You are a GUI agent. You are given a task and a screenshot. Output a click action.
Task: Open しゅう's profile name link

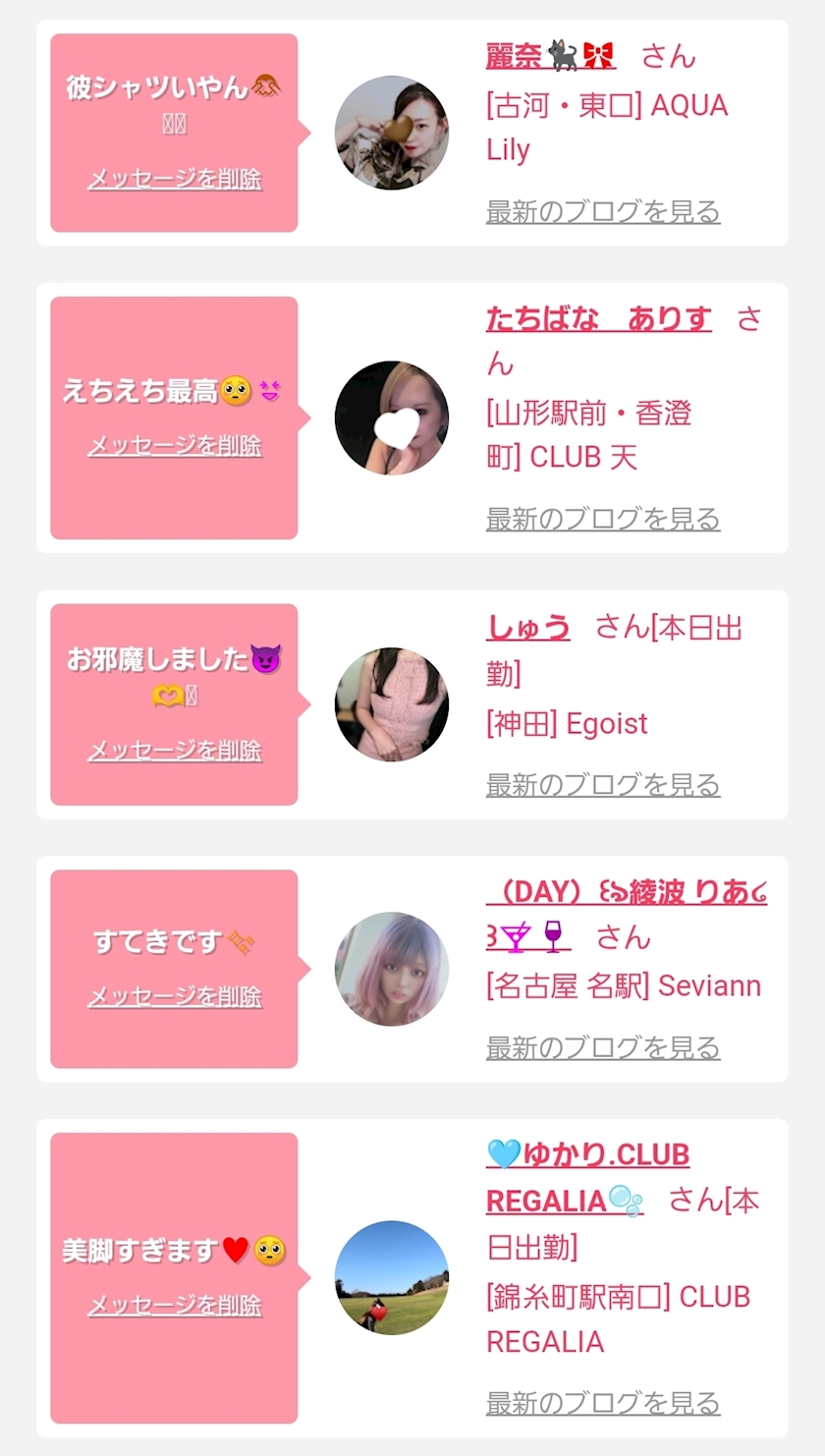point(528,627)
